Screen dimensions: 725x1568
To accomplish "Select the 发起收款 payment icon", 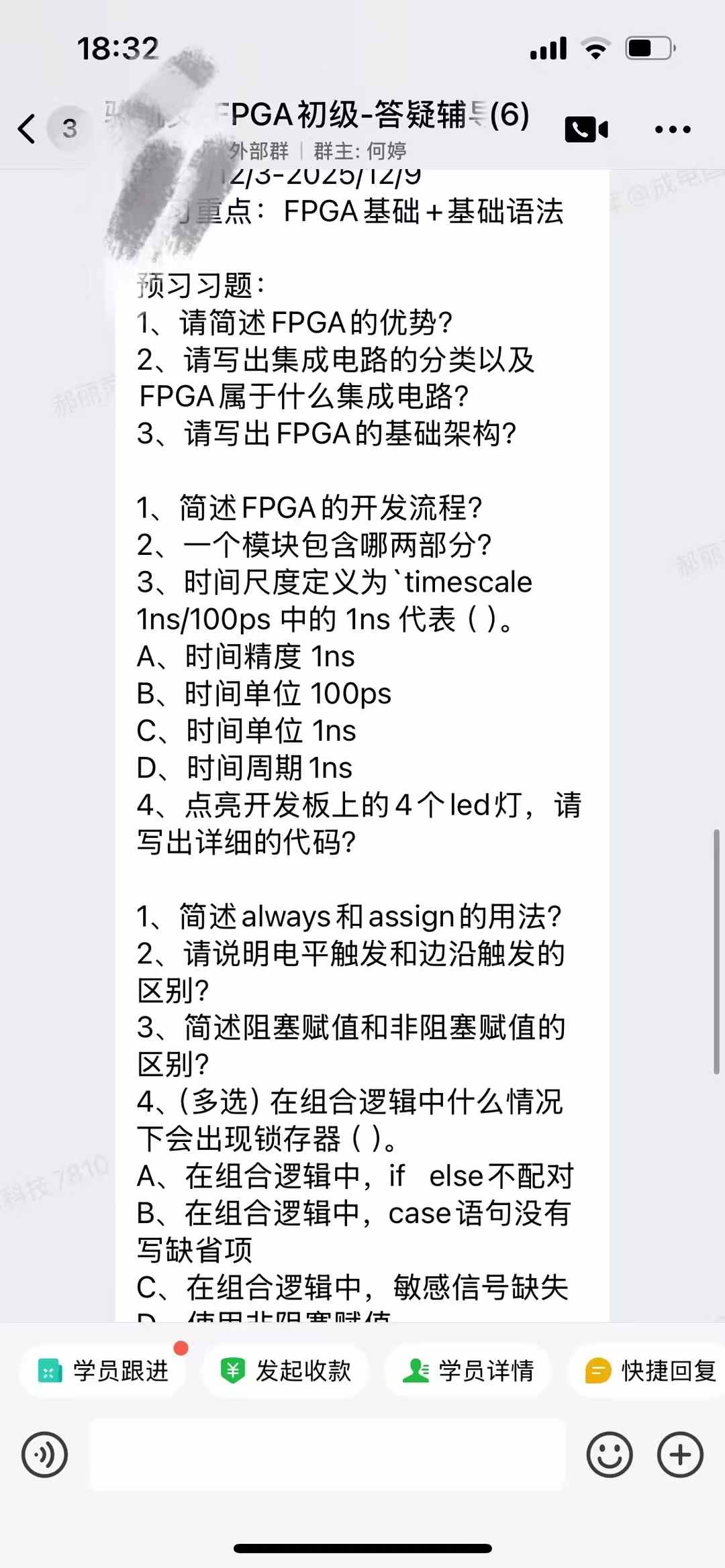I will tap(232, 1369).
